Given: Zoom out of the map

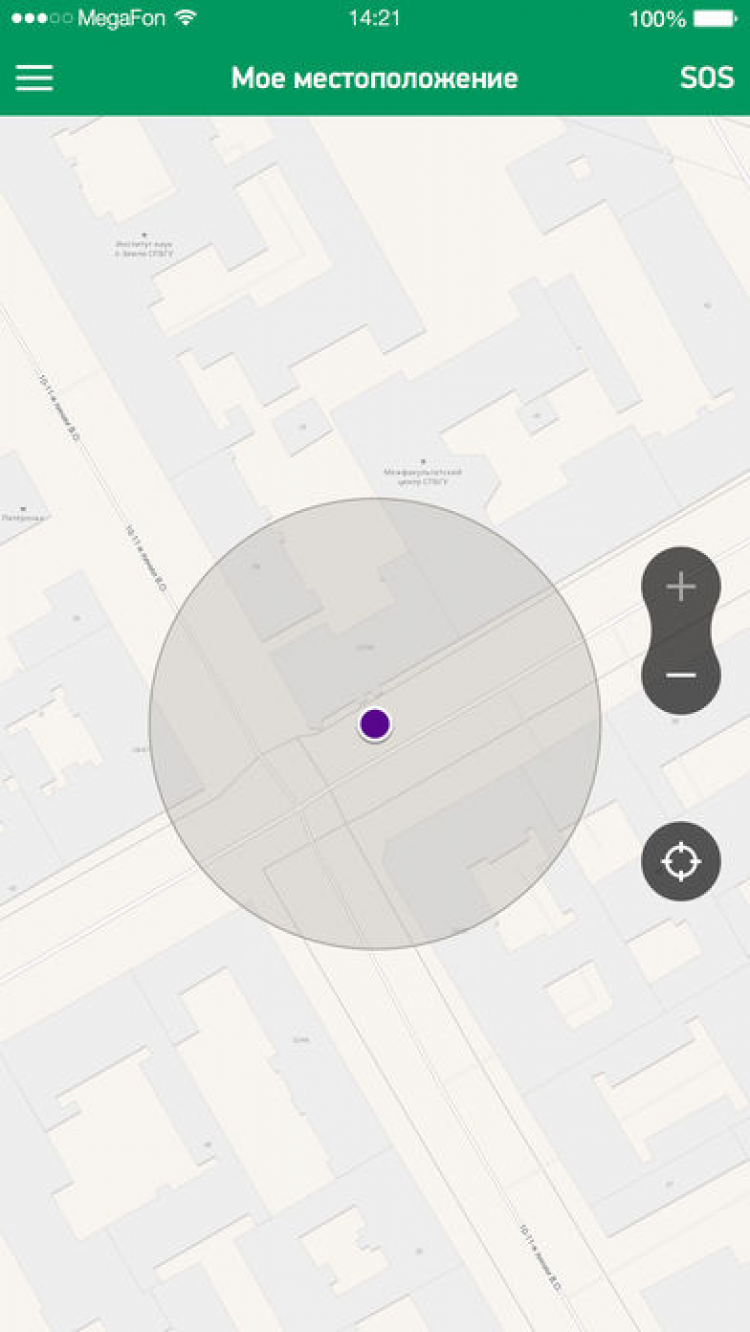Looking at the screenshot, I should [x=681, y=675].
